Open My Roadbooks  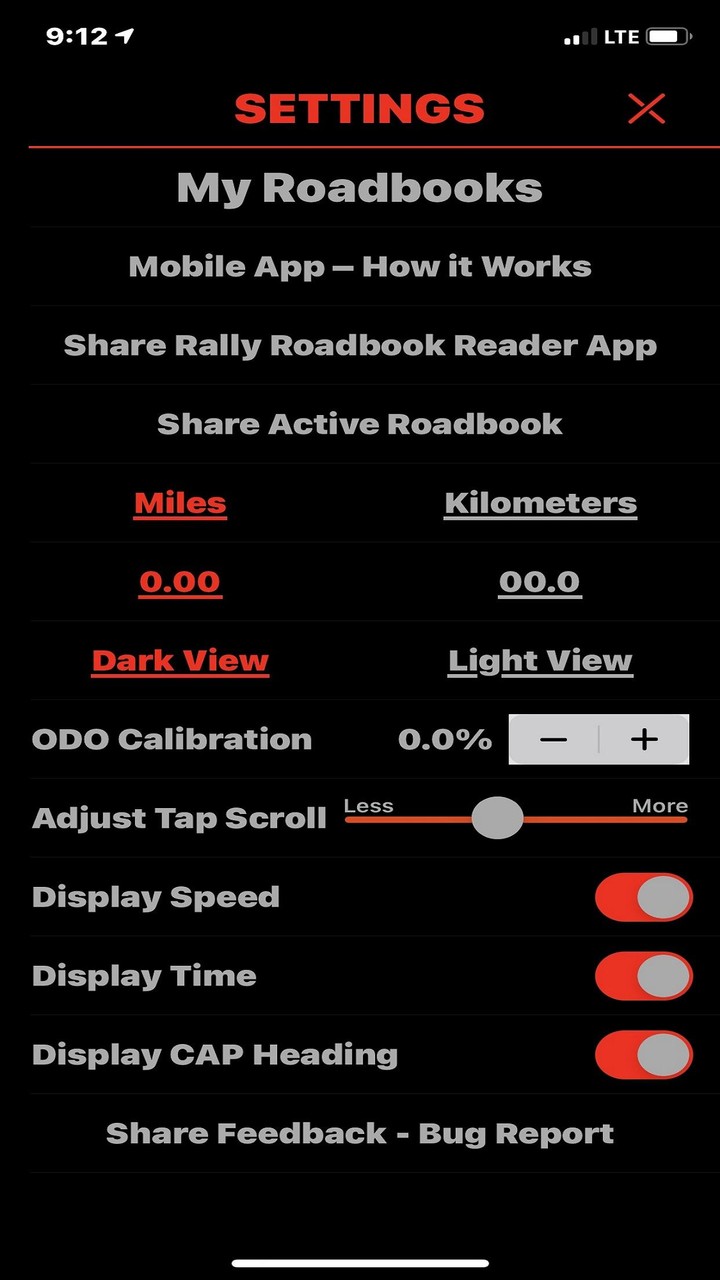point(360,187)
